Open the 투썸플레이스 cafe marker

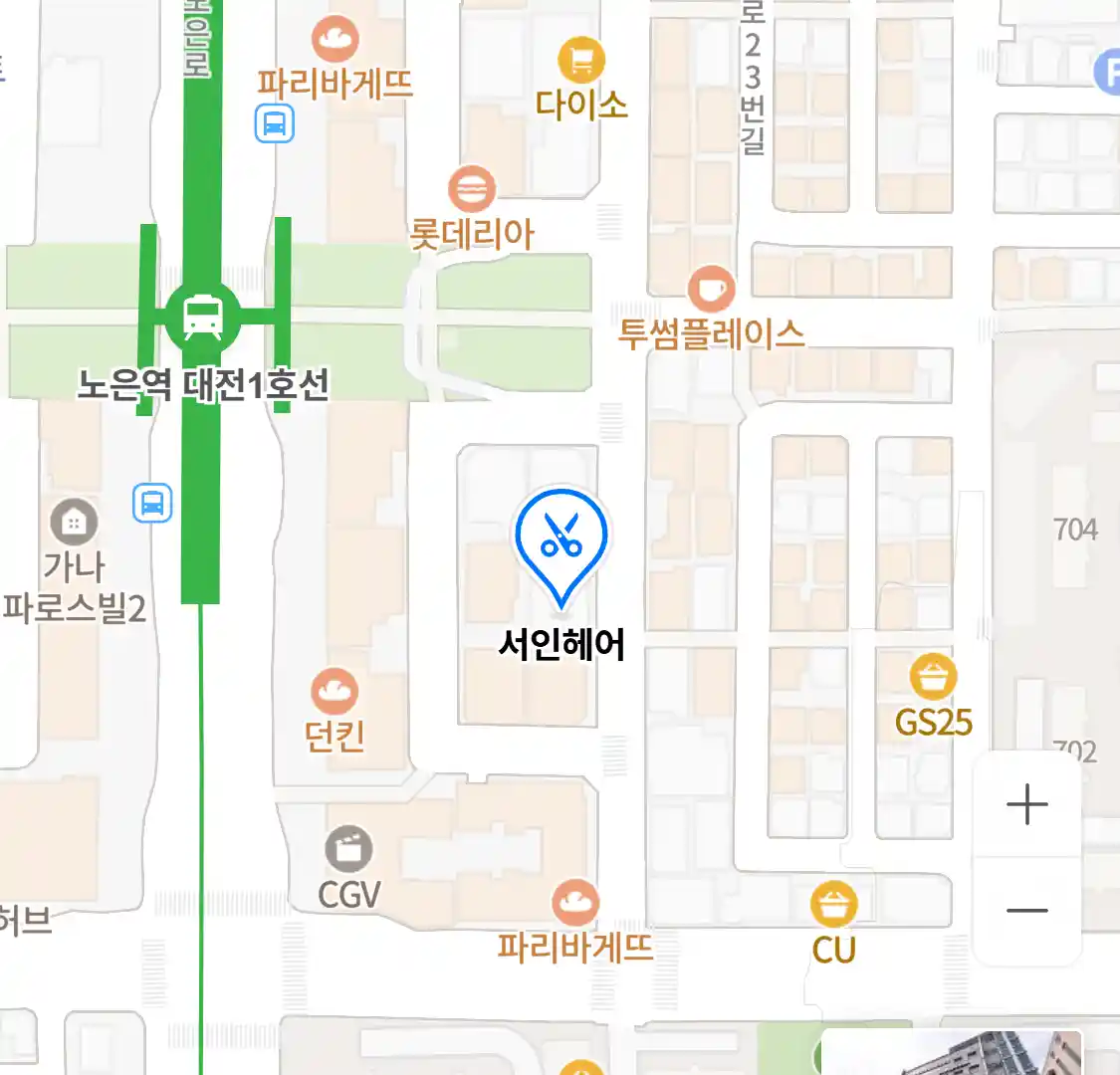pos(711,290)
